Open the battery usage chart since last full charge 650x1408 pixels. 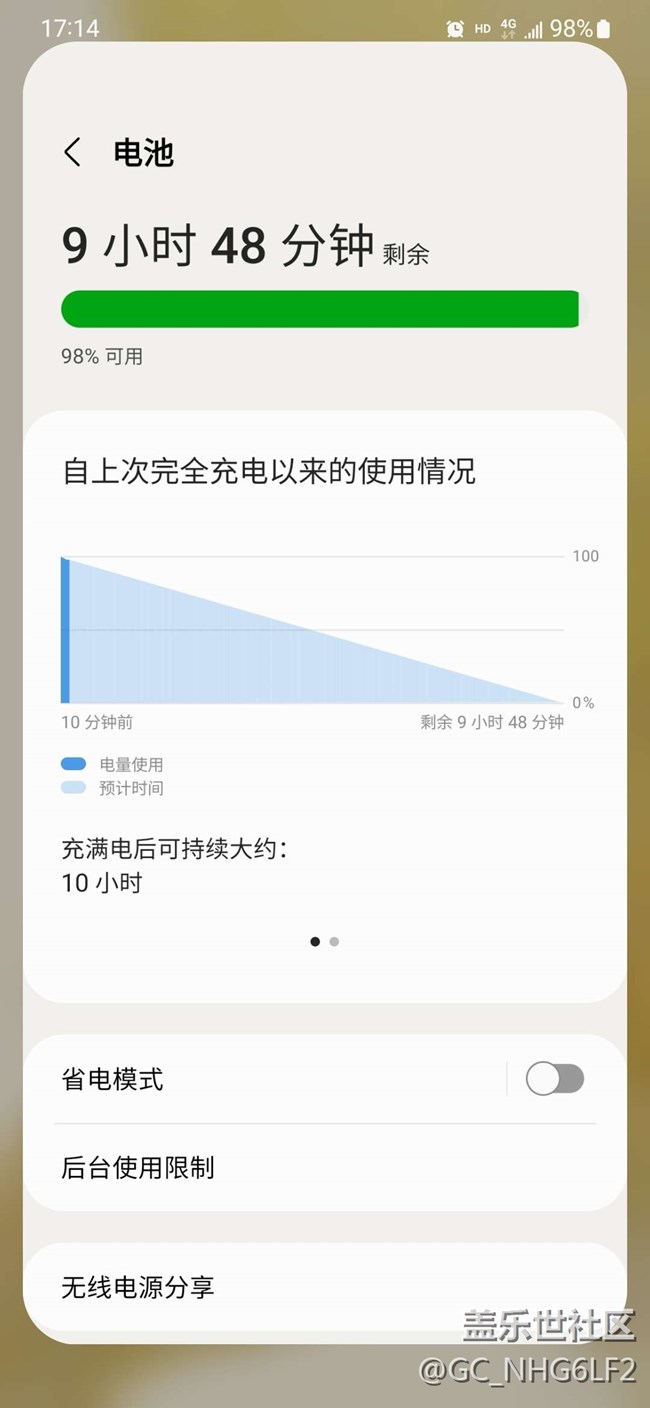(312, 630)
